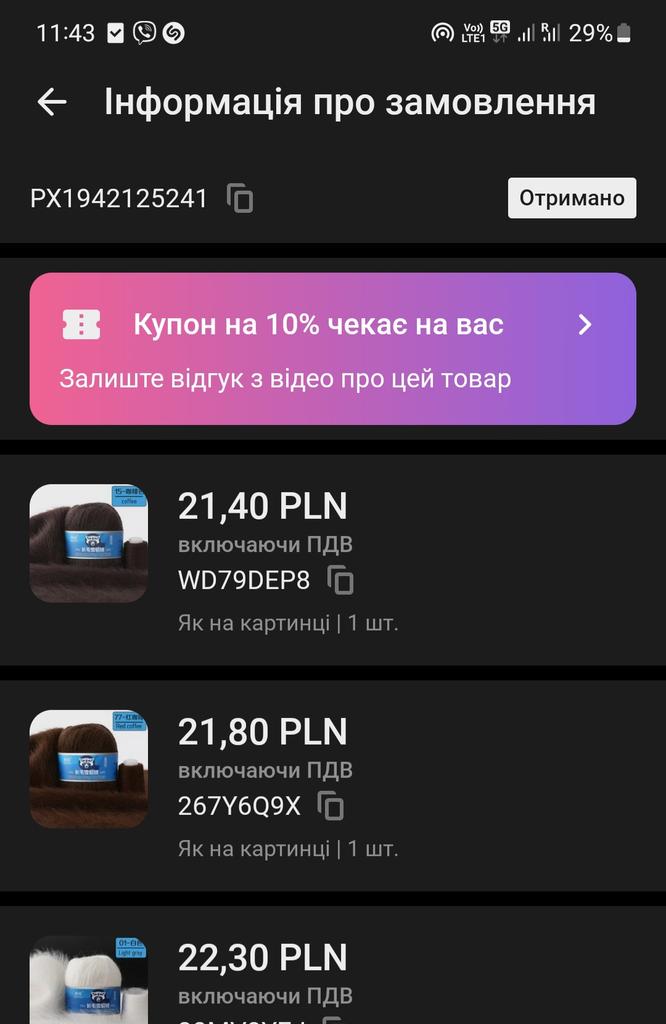Open the 21,80 PLN yarn thumbnail
Screen dimensions: 666x1024
point(89,769)
